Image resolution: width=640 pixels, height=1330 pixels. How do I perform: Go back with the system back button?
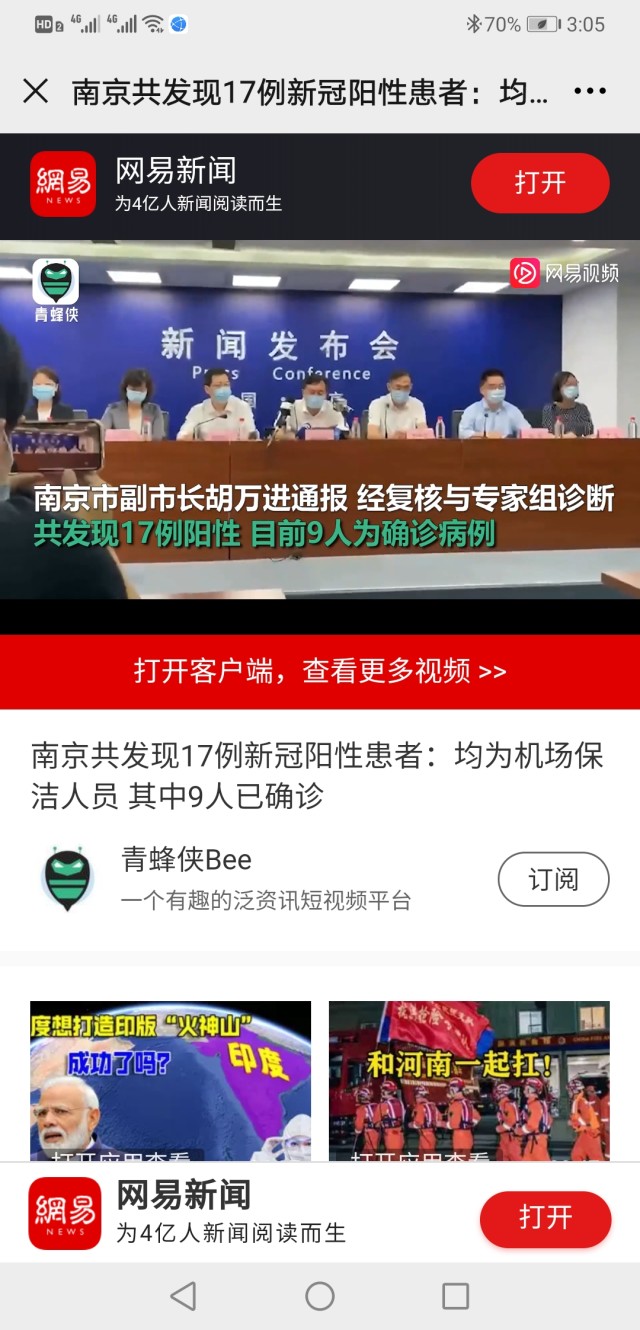(x=183, y=1296)
